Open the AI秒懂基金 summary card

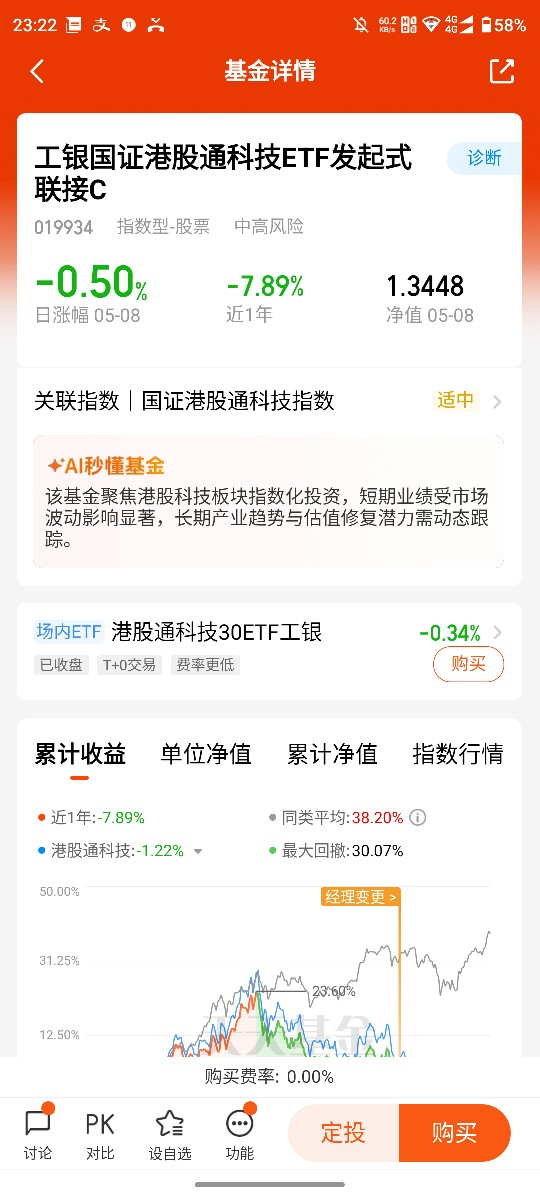coord(269,500)
